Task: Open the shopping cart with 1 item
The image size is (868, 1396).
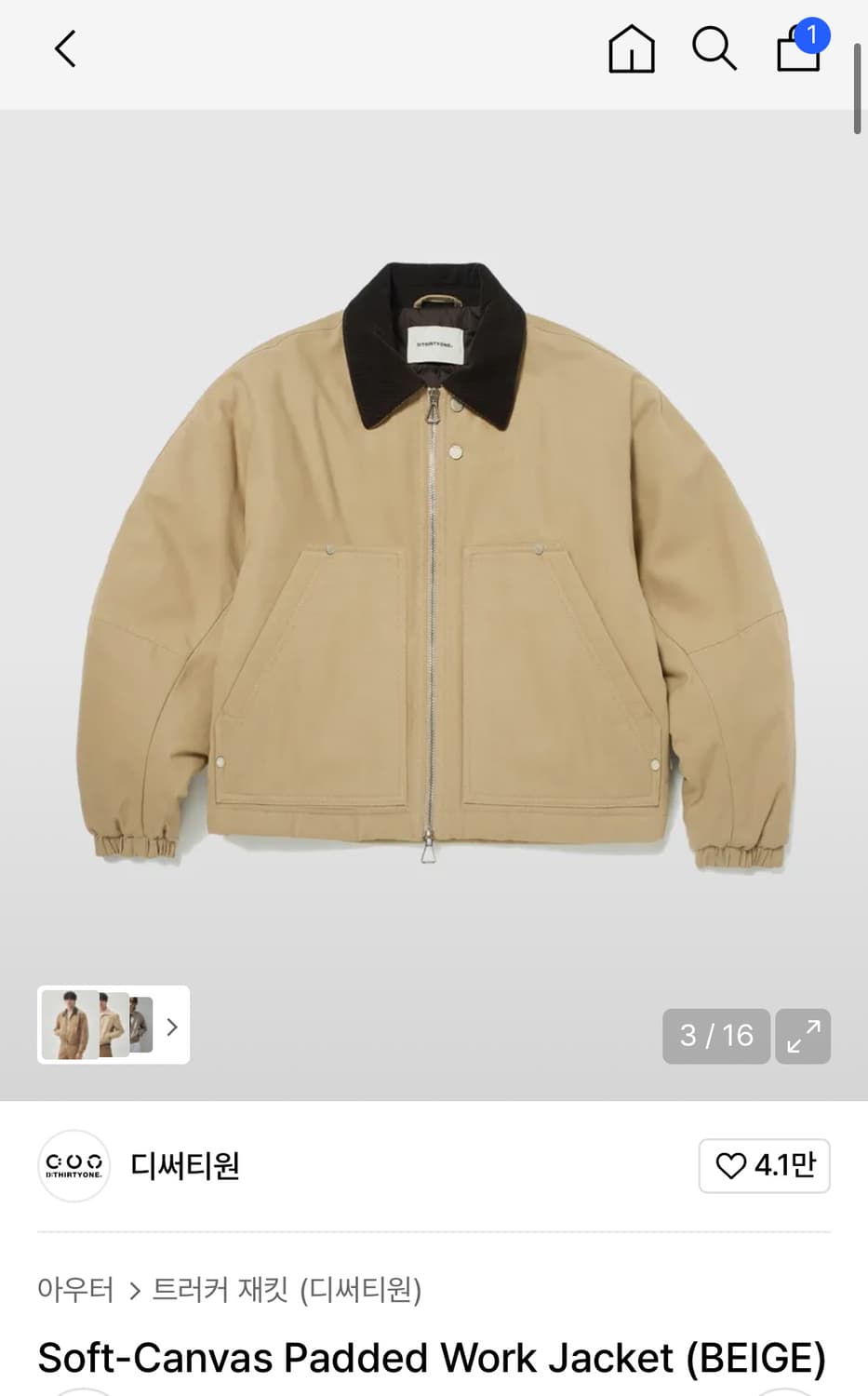Action: point(797,53)
